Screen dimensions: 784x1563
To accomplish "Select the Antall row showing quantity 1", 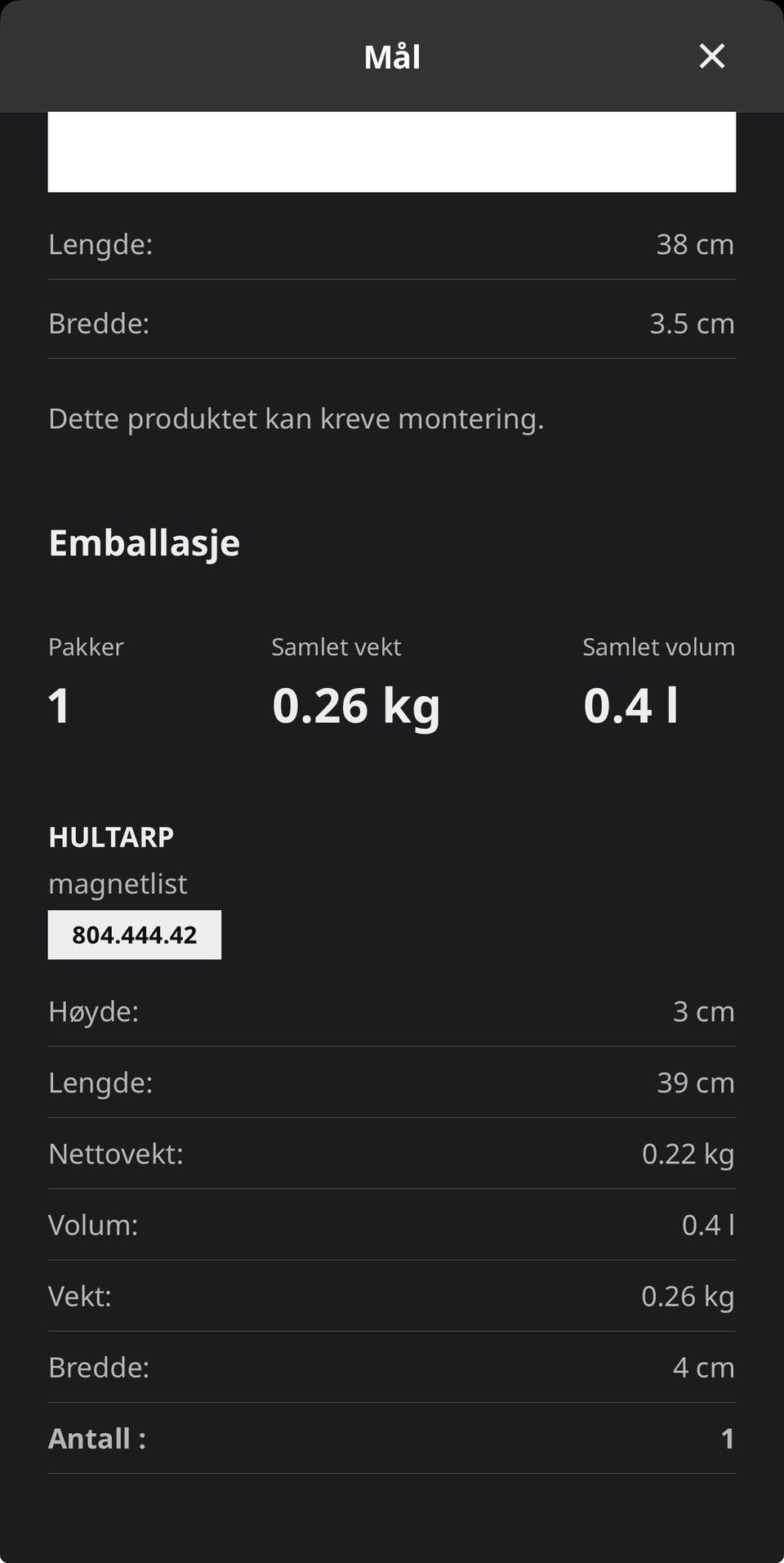I will [x=392, y=1437].
